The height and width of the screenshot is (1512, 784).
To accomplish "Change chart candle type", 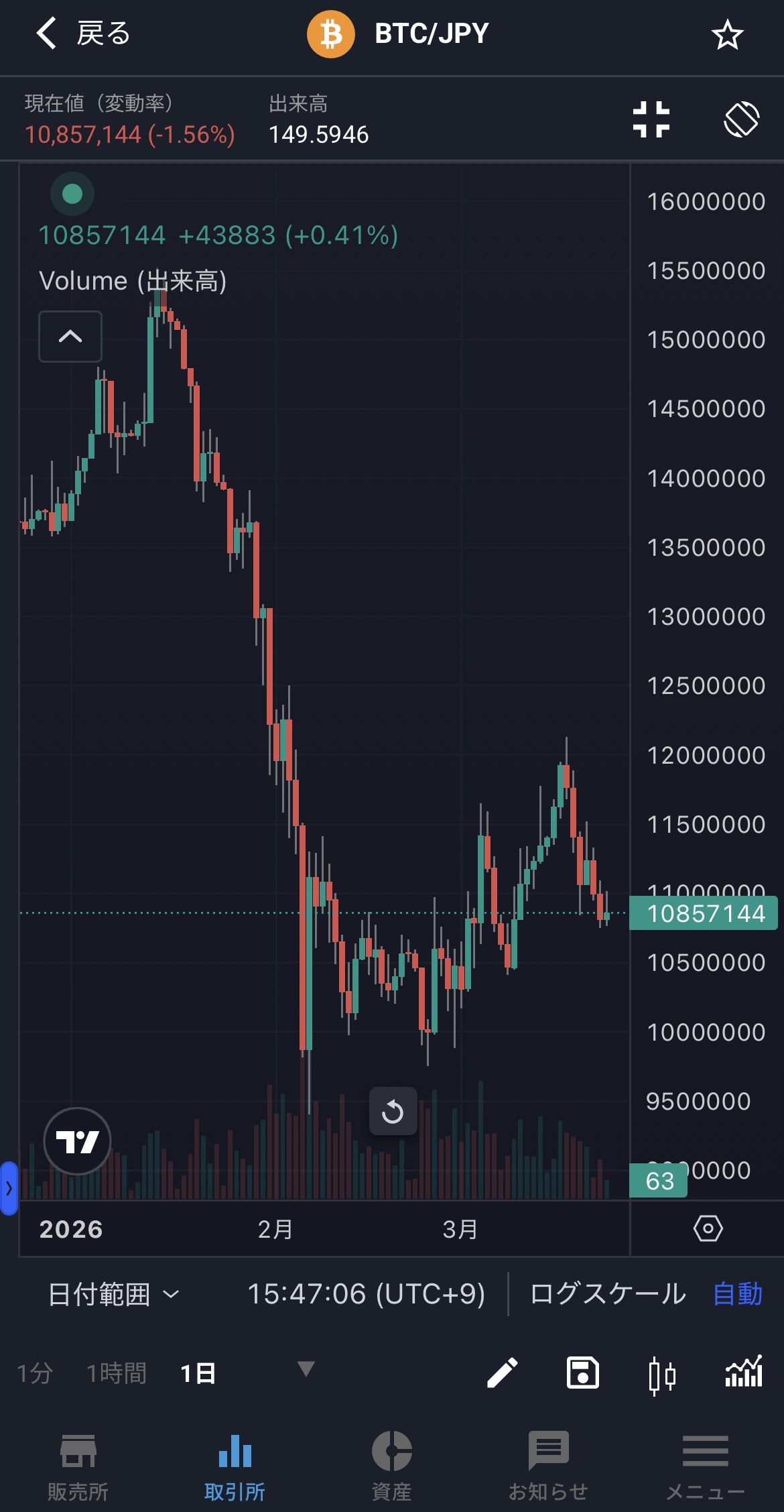I will 662,1375.
